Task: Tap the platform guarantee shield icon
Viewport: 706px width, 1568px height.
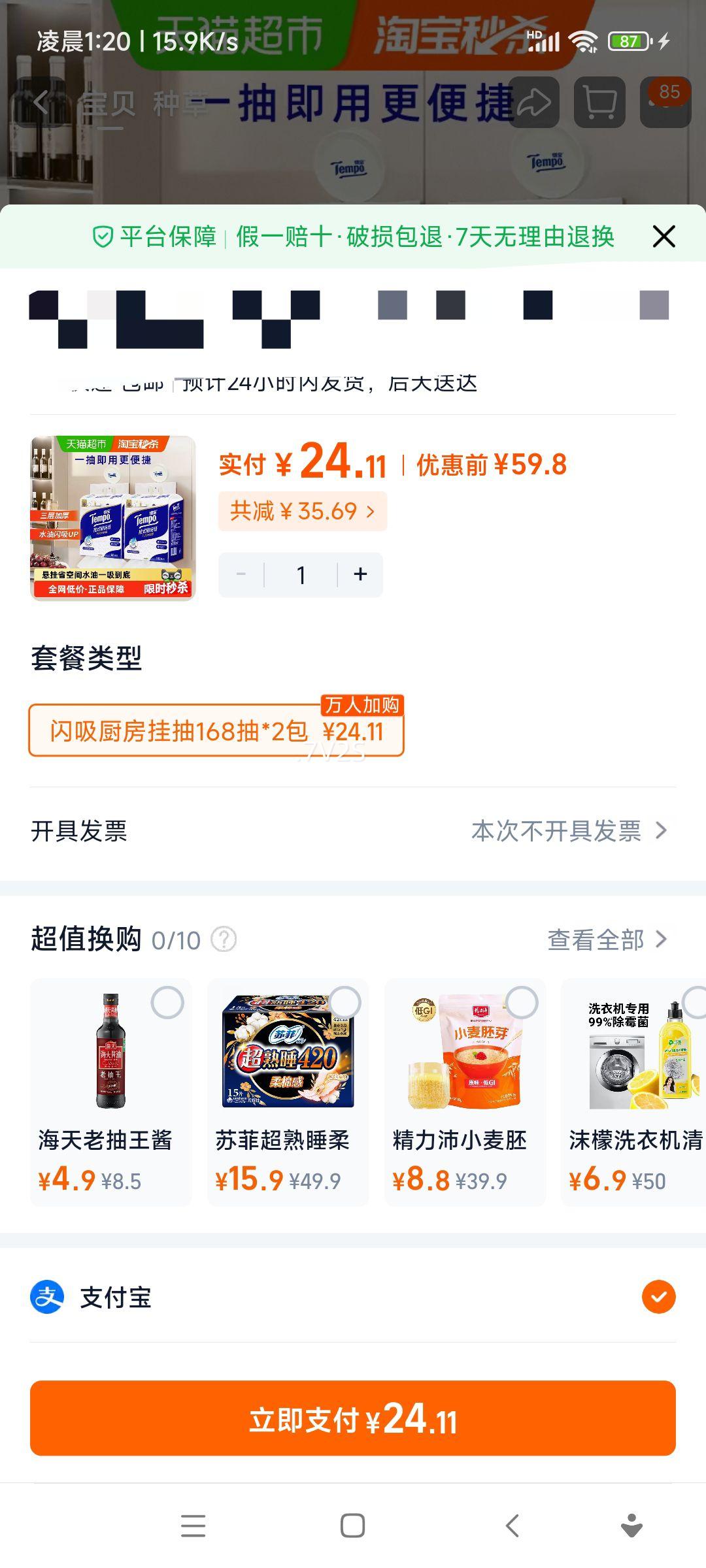Action: 103,237
